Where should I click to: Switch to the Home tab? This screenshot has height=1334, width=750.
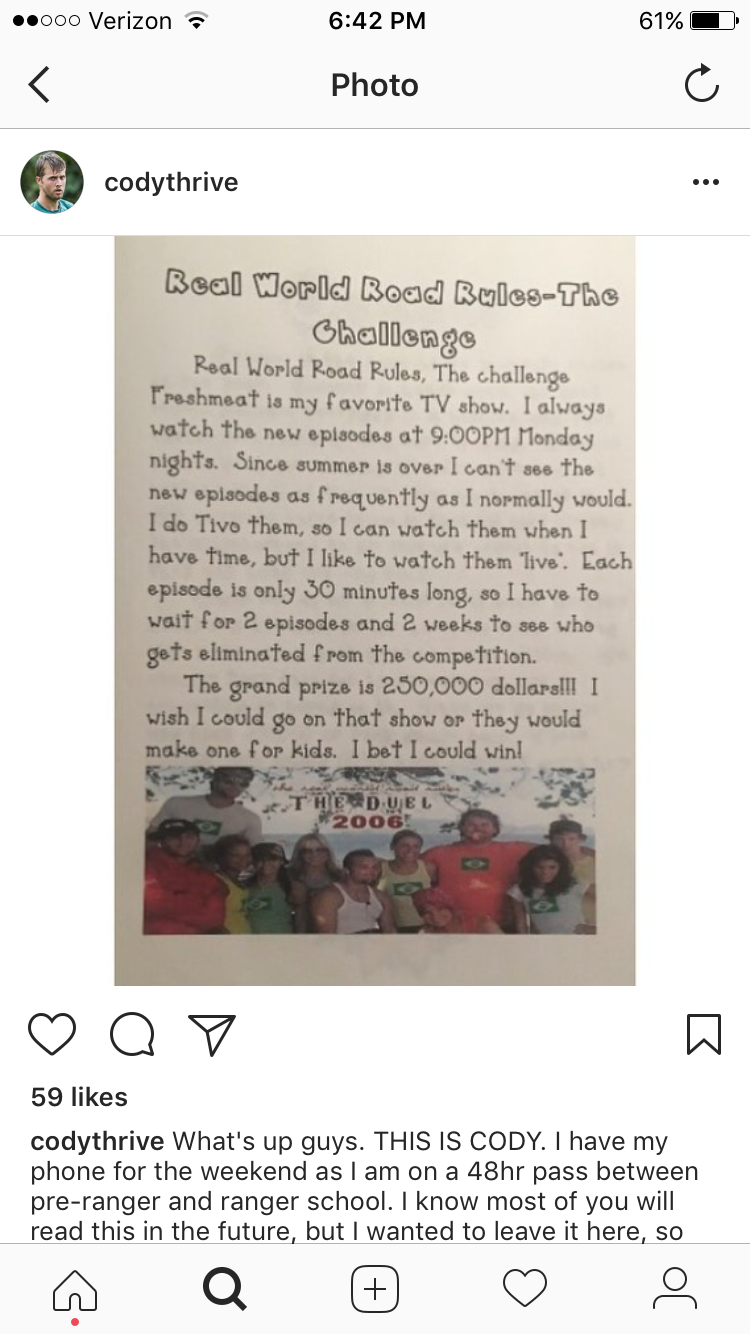pos(75,1289)
